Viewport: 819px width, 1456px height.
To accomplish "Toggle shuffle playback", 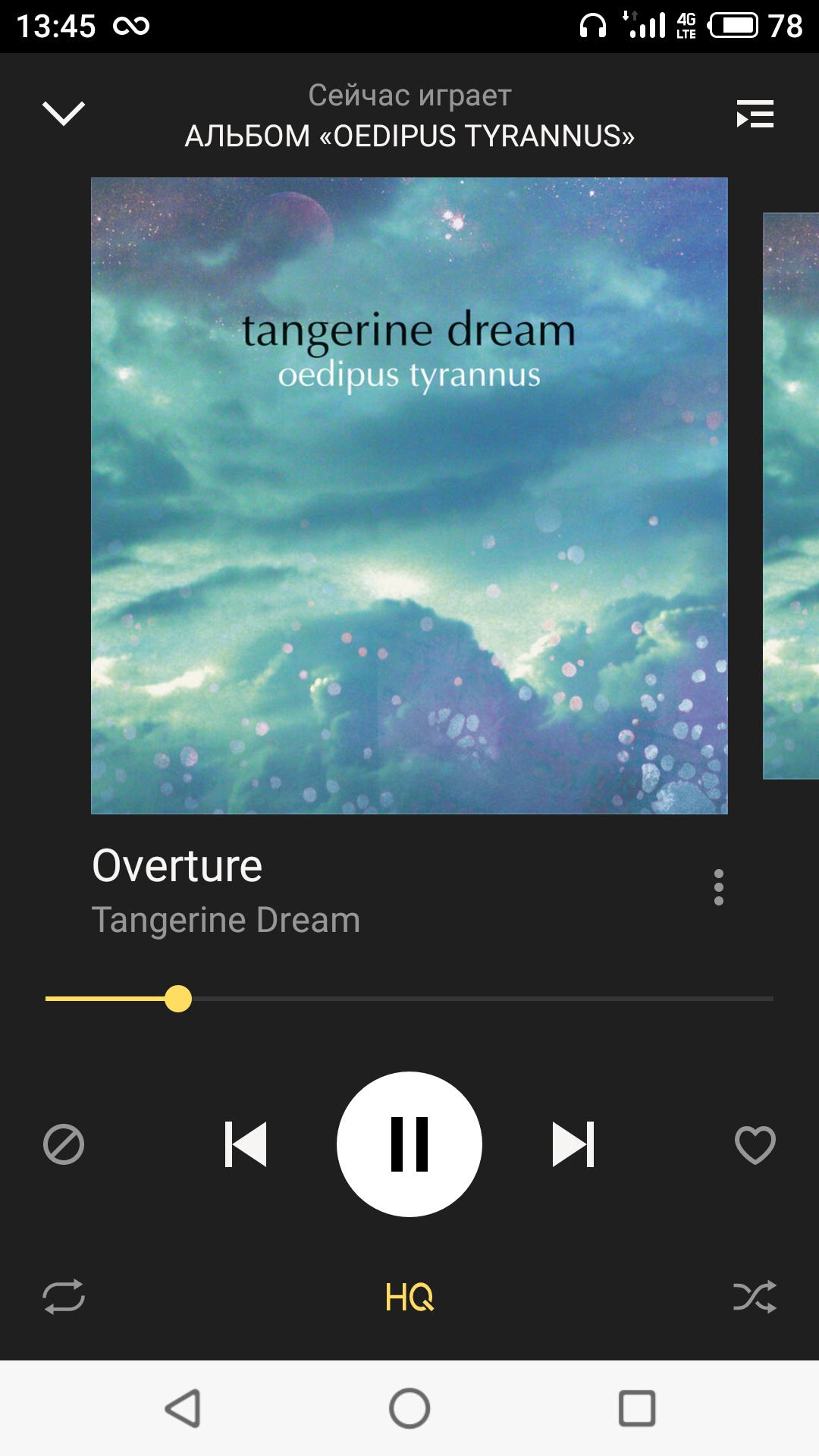I will coord(755,1297).
